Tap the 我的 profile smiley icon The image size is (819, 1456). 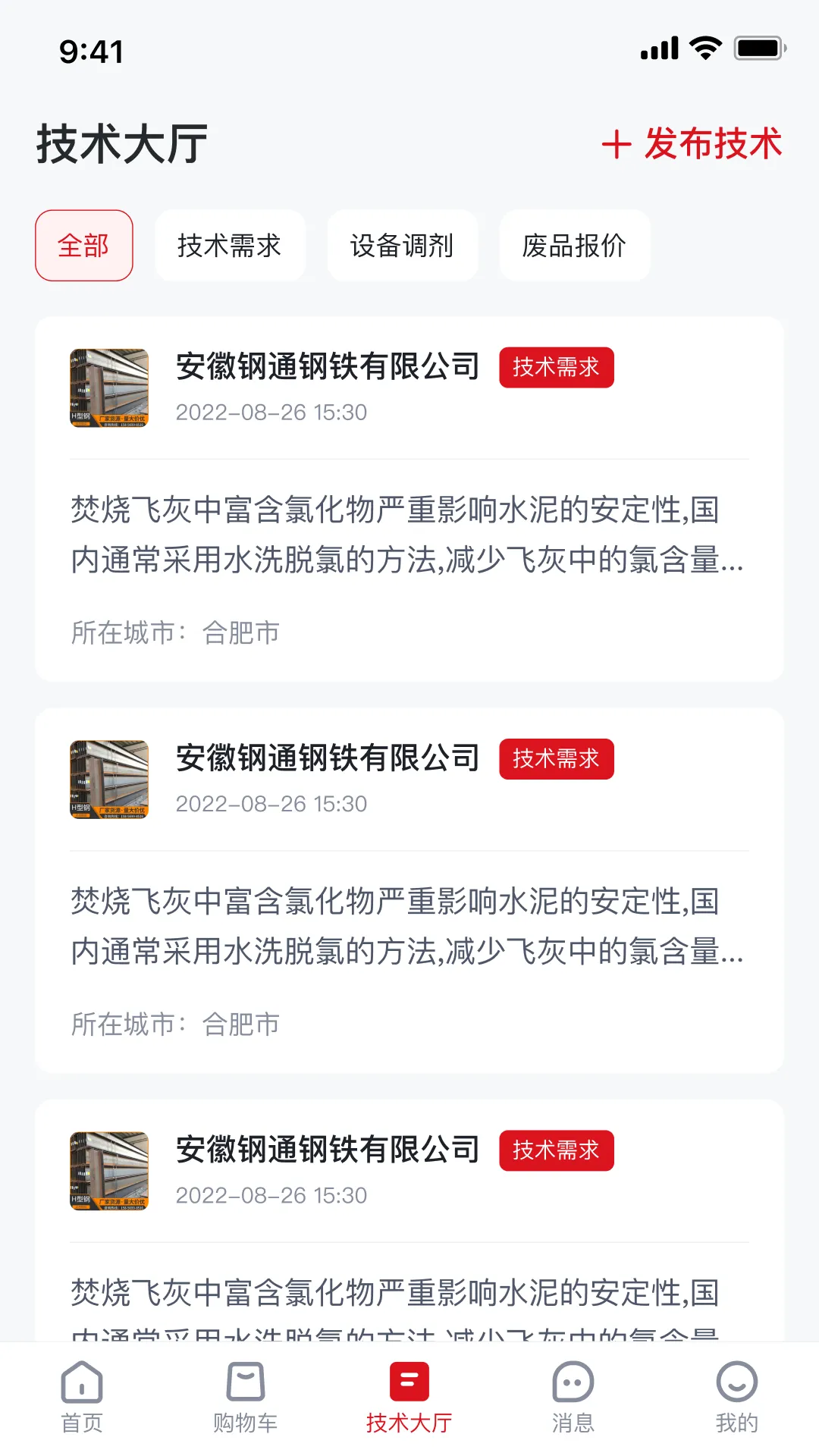(738, 1385)
